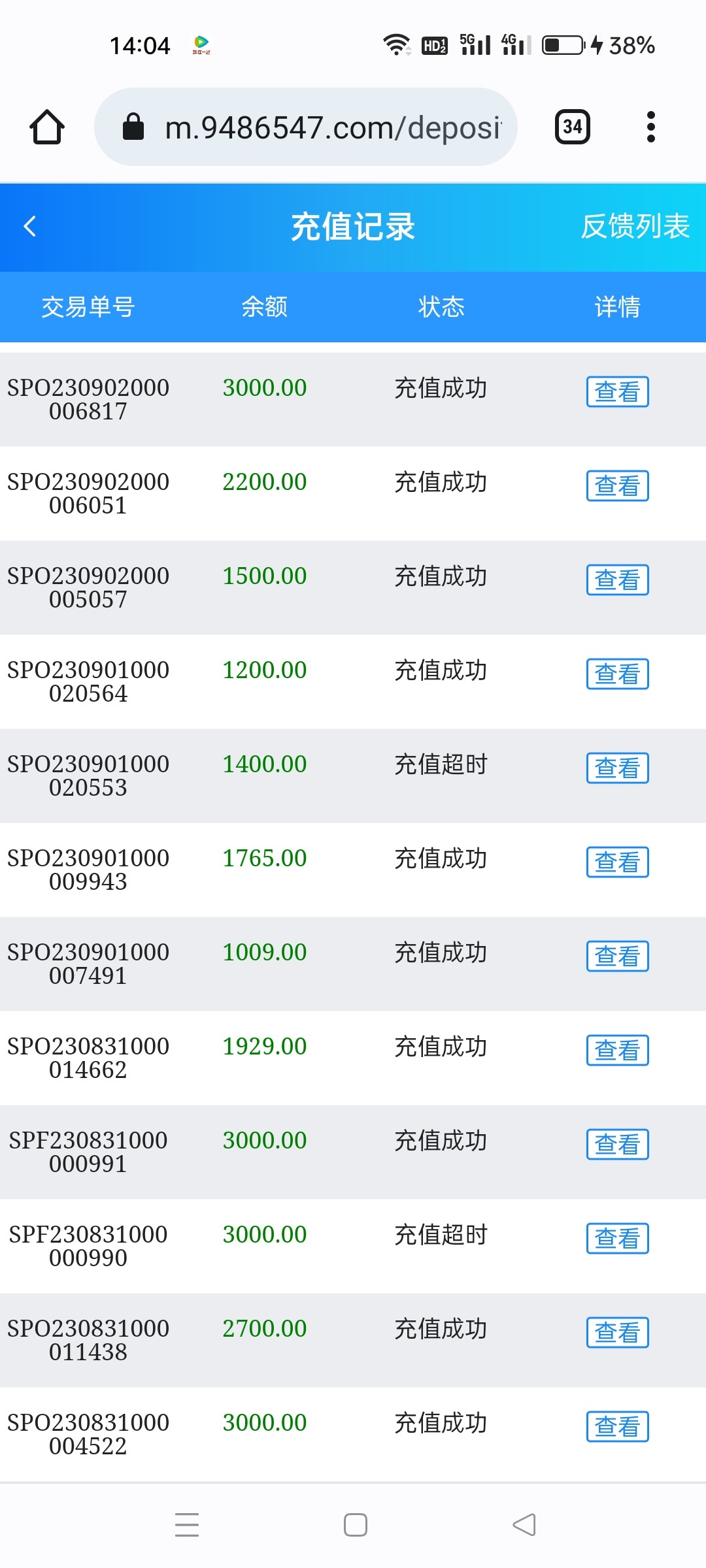Screen dimensions: 706x1568
Task: Tap 查看 for order ending 005057
Action: pyautogui.click(x=617, y=580)
